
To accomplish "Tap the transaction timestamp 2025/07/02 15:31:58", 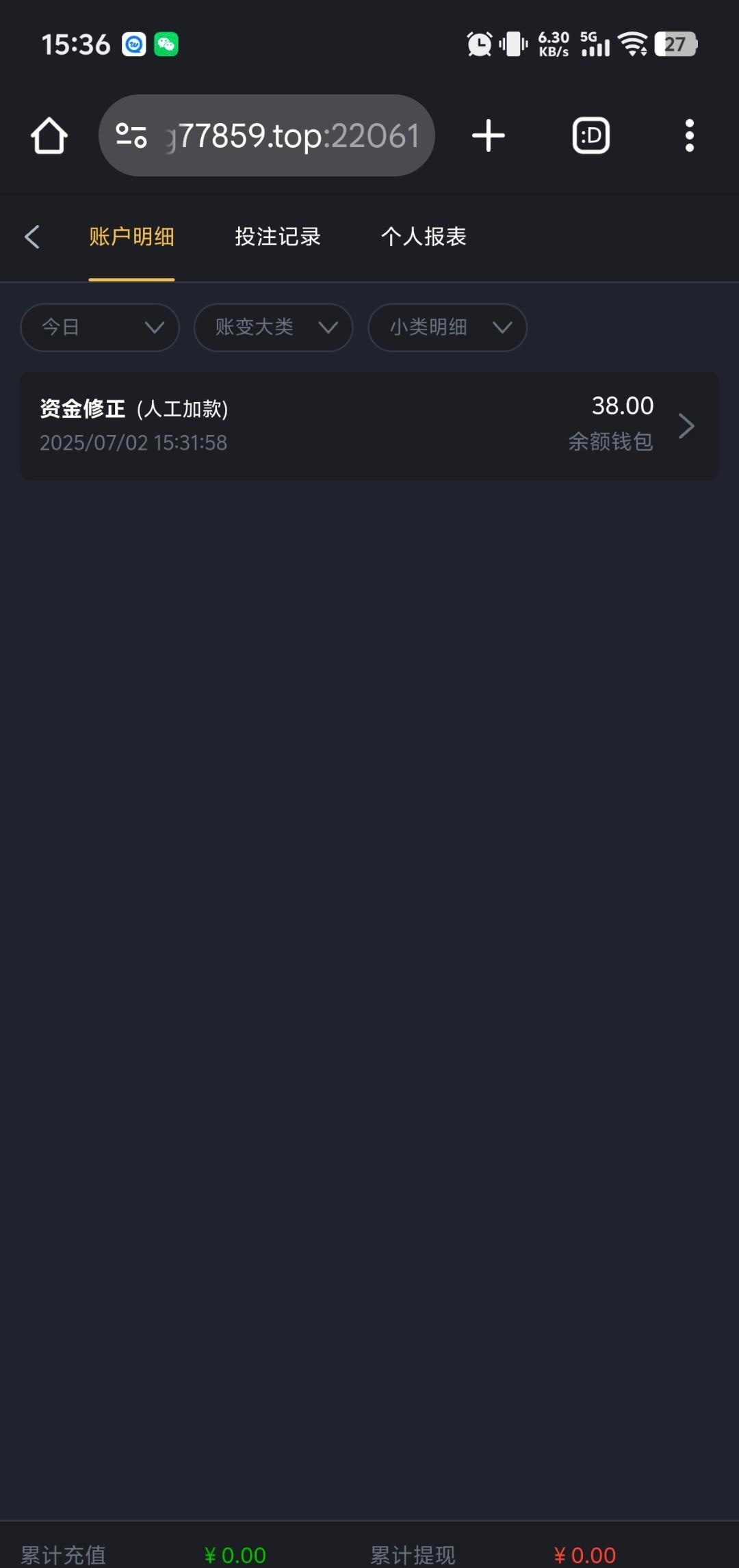I will [133, 442].
